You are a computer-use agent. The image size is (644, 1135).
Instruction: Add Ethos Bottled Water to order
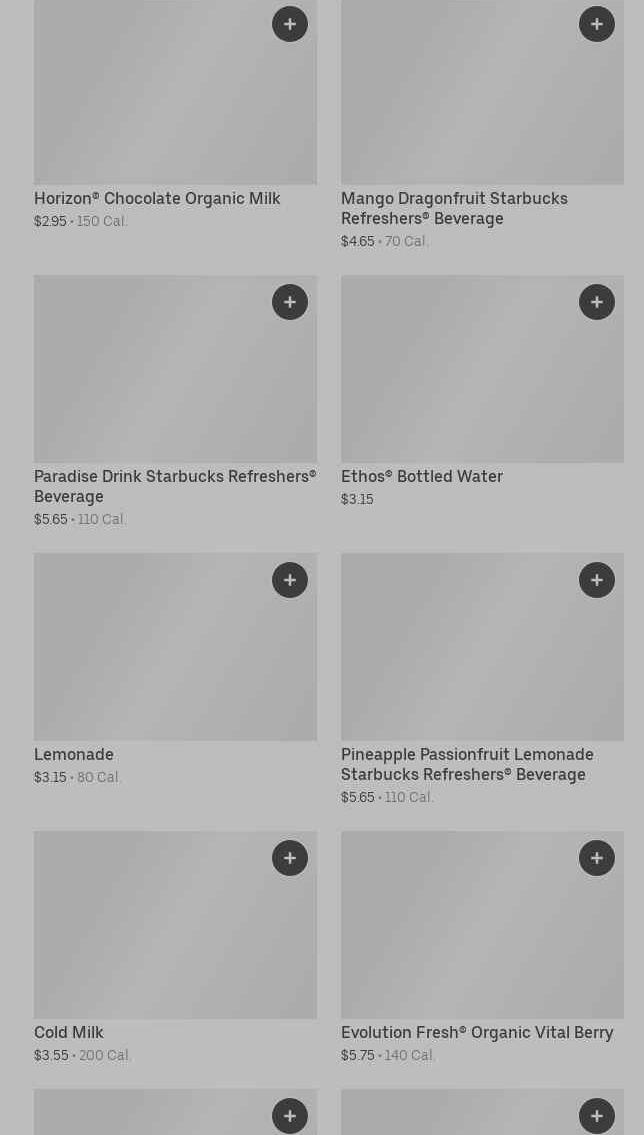click(597, 302)
